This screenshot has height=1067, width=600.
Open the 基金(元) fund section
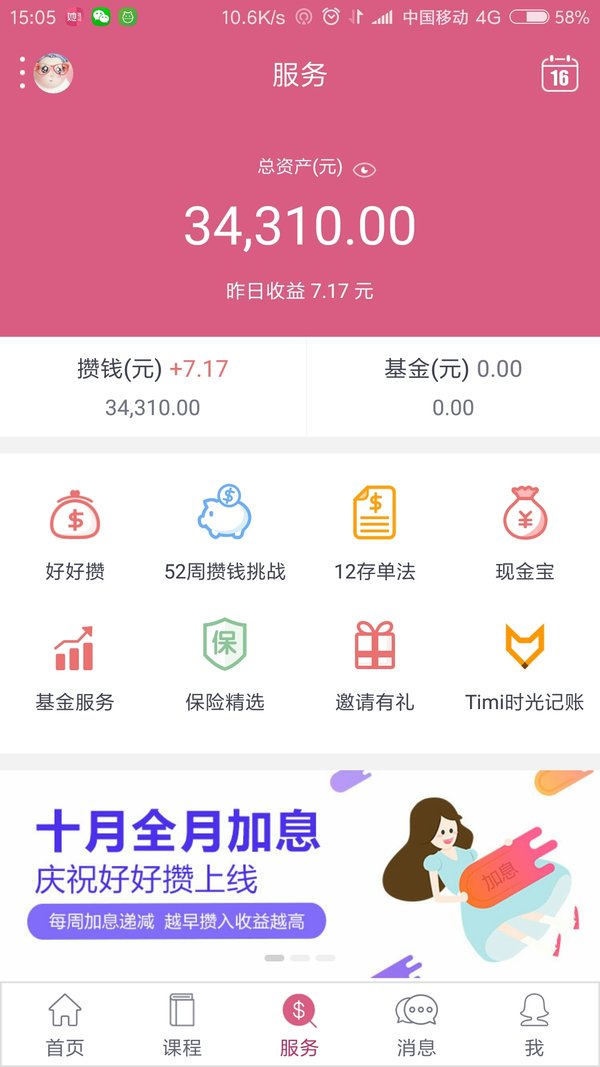point(453,387)
